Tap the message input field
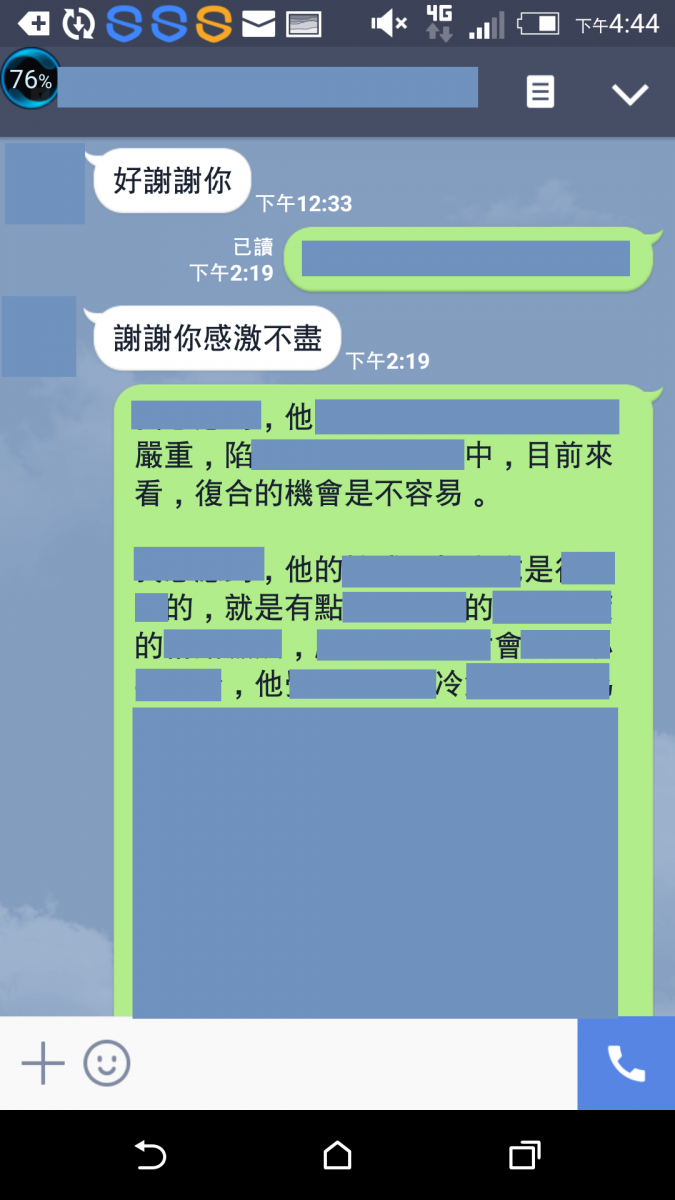 click(x=350, y=1063)
